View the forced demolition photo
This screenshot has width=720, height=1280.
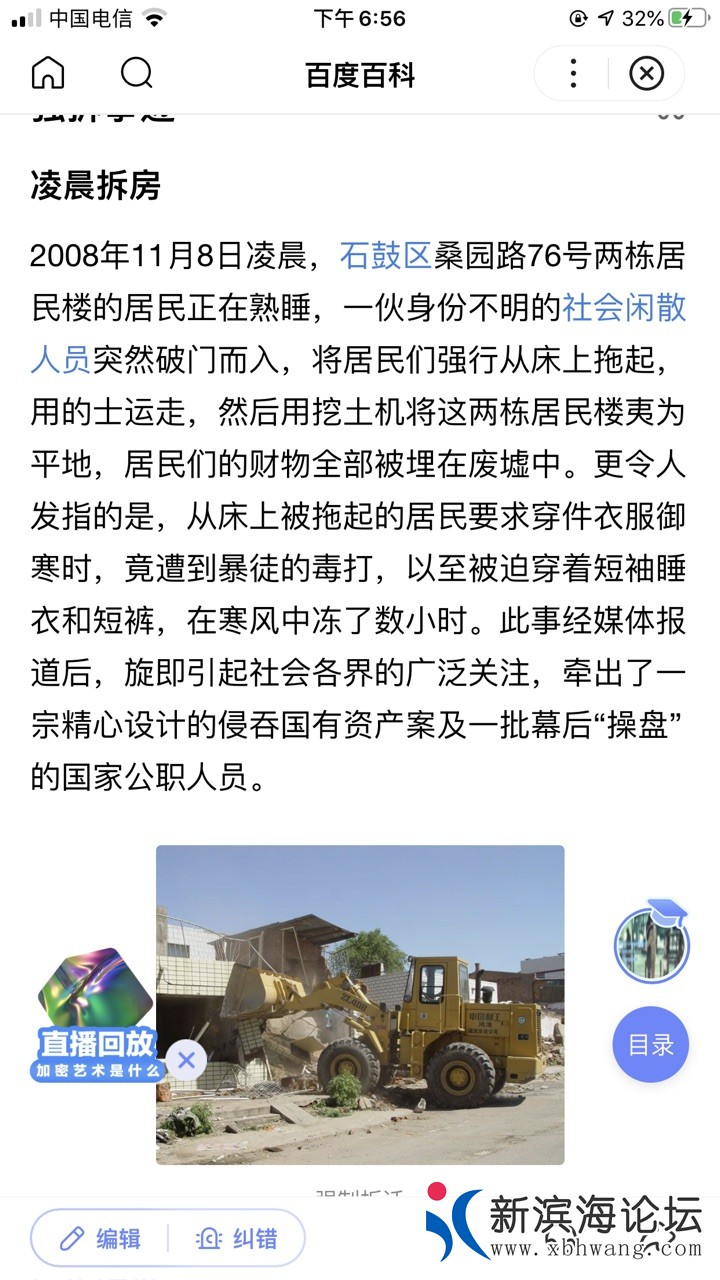point(360,1004)
